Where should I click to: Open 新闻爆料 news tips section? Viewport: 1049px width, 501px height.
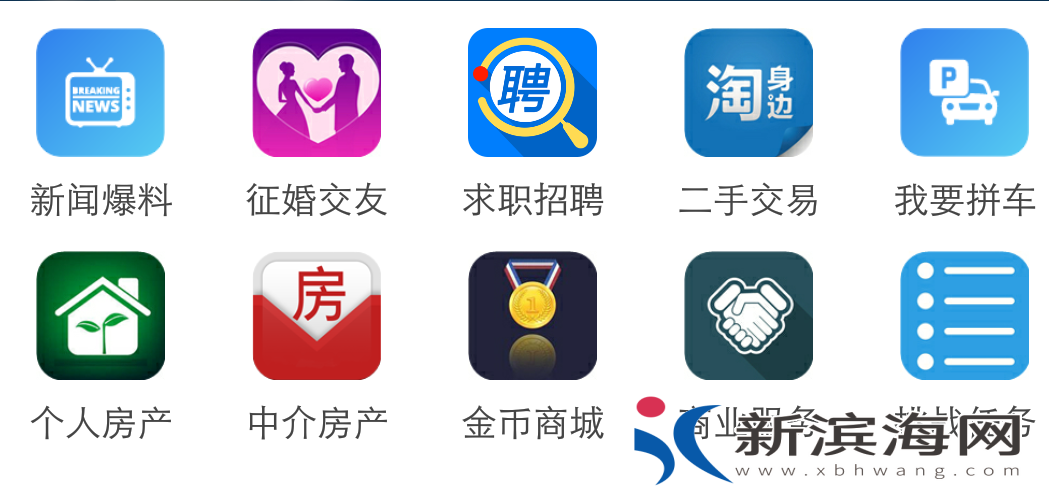[x=100, y=93]
